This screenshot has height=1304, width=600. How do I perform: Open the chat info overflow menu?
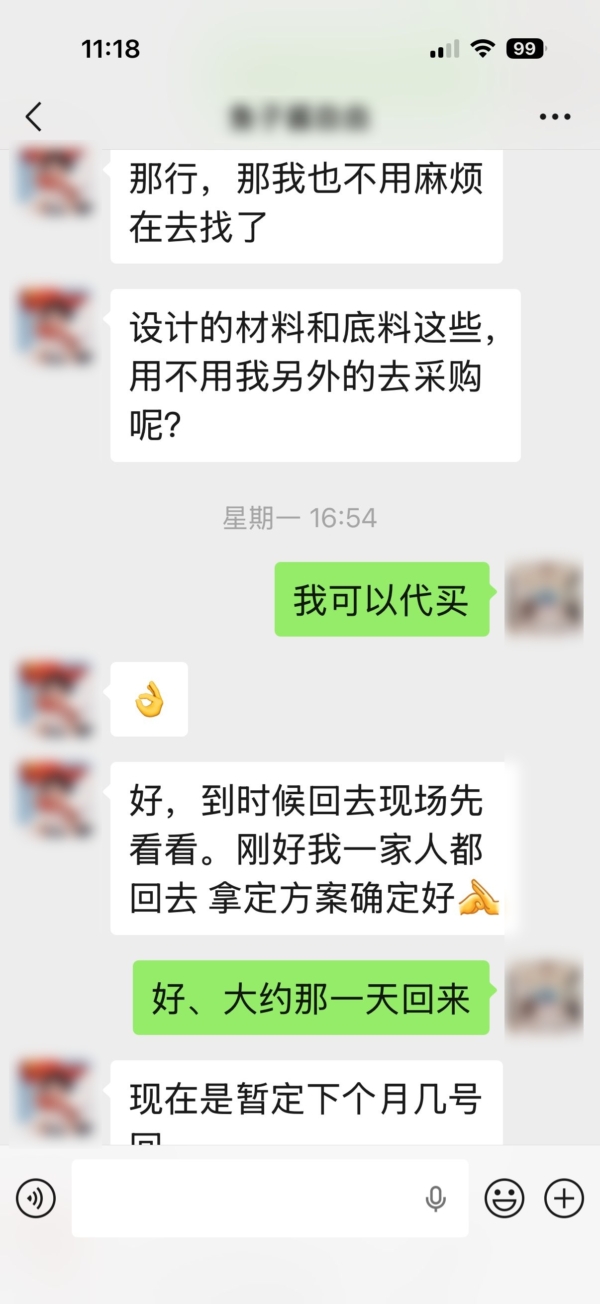coord(555,117)
